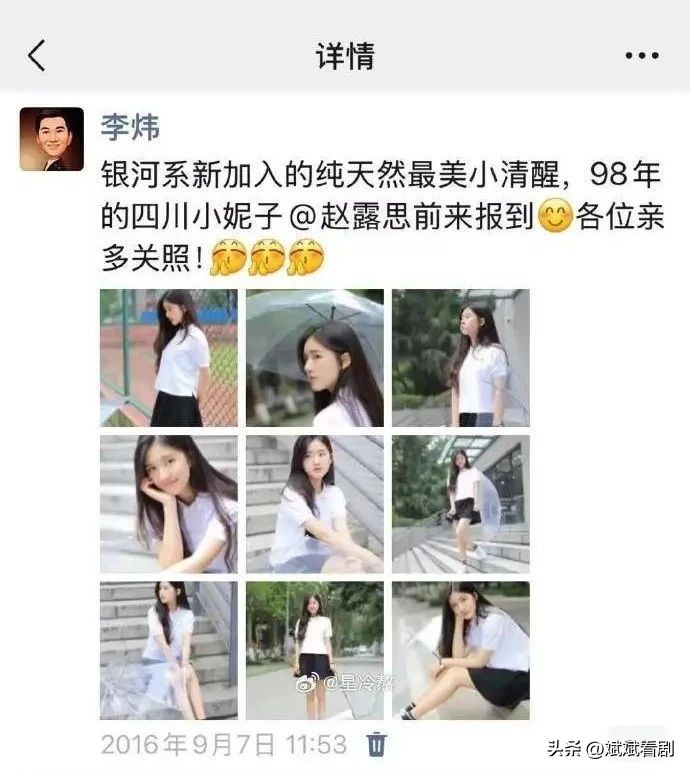The image size is (690, 773).
Task: Open 李炜's profile avatar
Action: pos(51,139)
